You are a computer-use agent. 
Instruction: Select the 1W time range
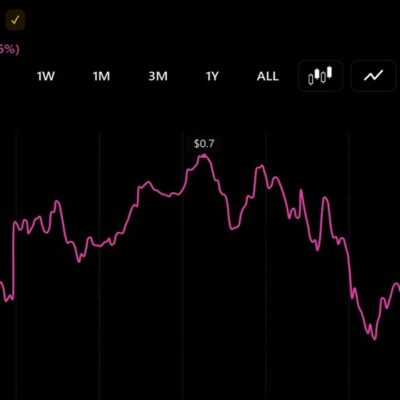point(46,76)
